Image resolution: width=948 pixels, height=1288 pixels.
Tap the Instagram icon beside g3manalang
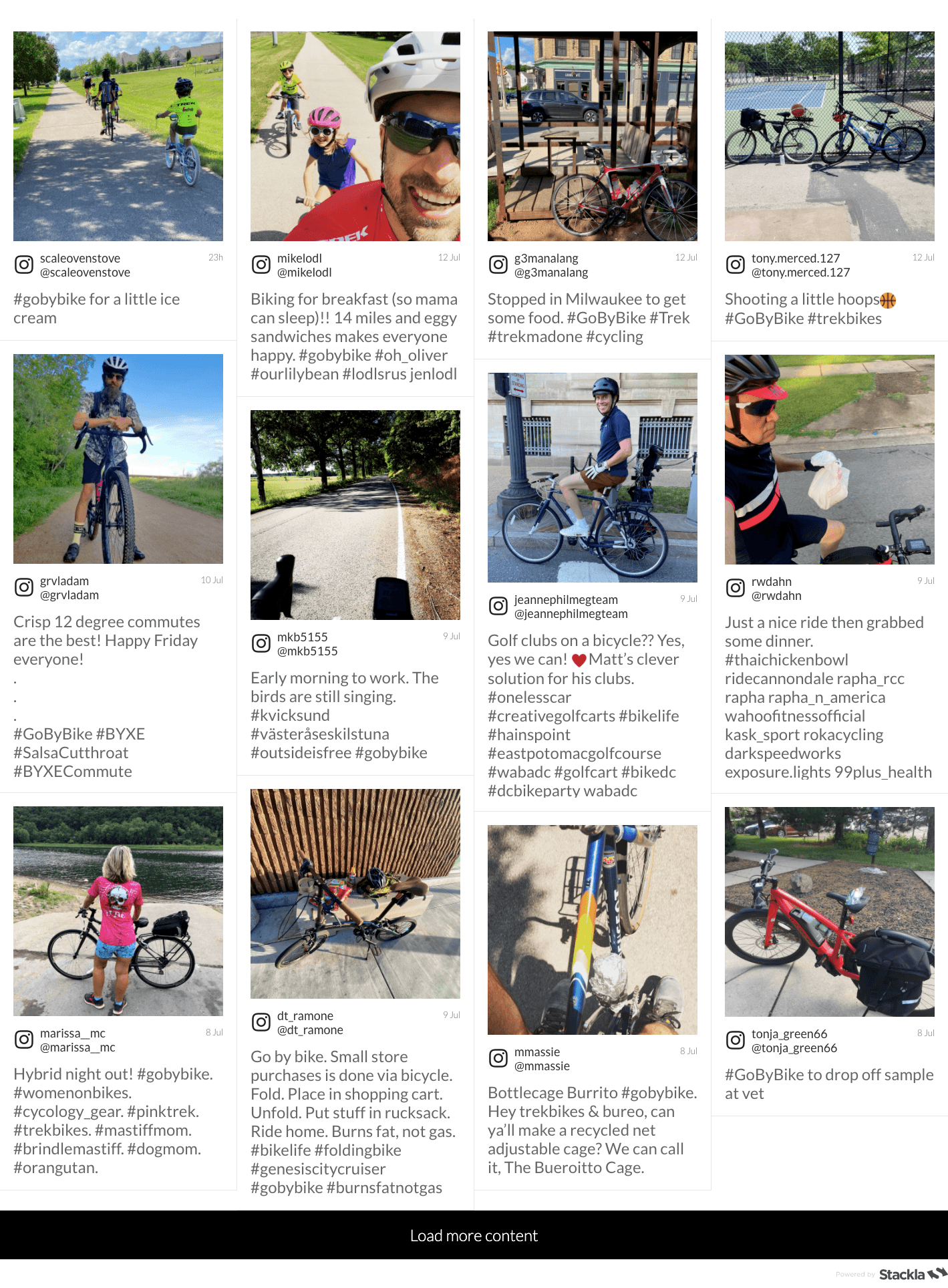498,265
